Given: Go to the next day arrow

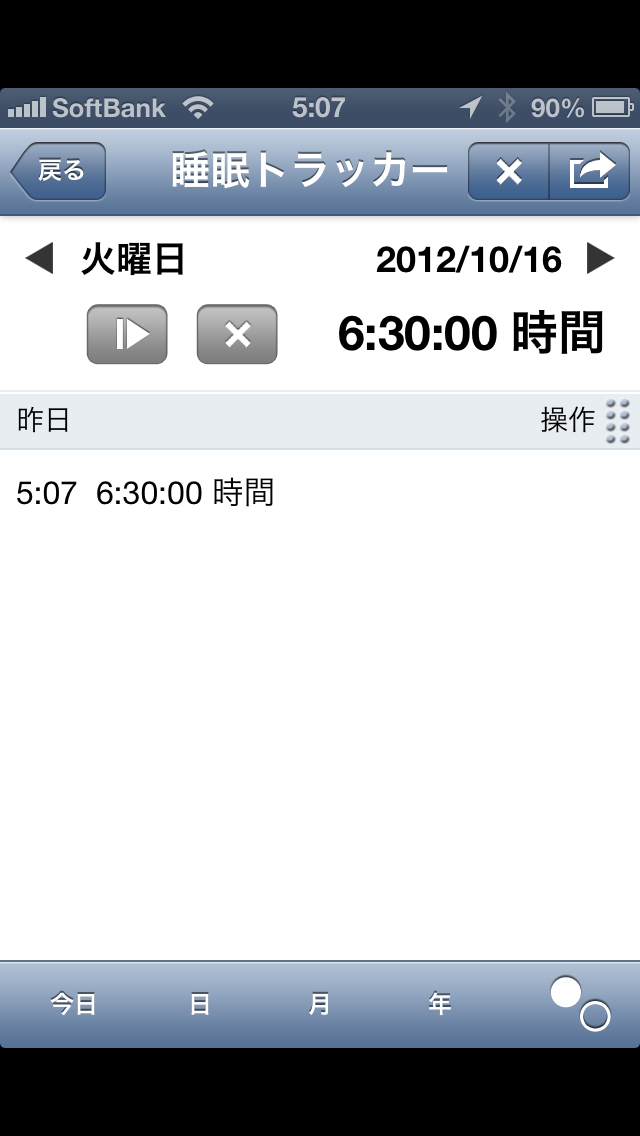Looking at the screenshot, I should (x=600, y=260).
